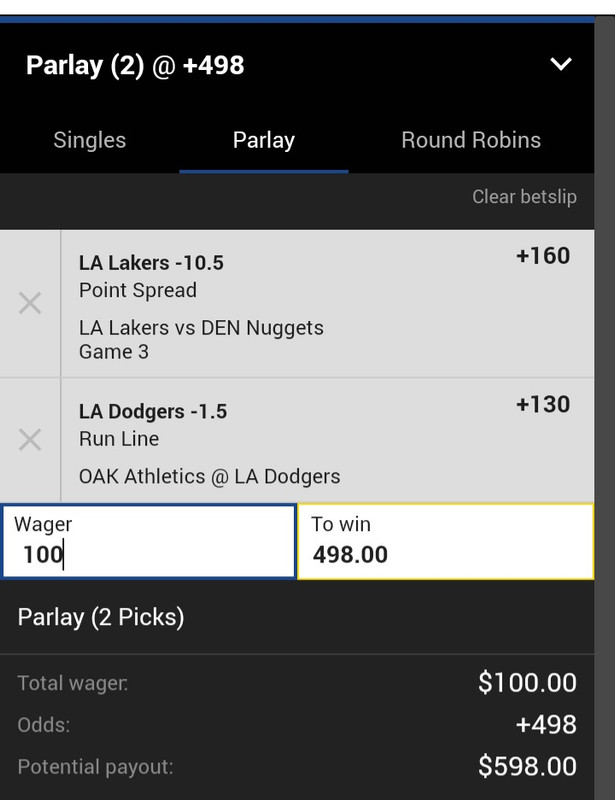The height and width of the screenshot is (800, 615).
Task: Tap Clear betslip
Action: point(524,197)
